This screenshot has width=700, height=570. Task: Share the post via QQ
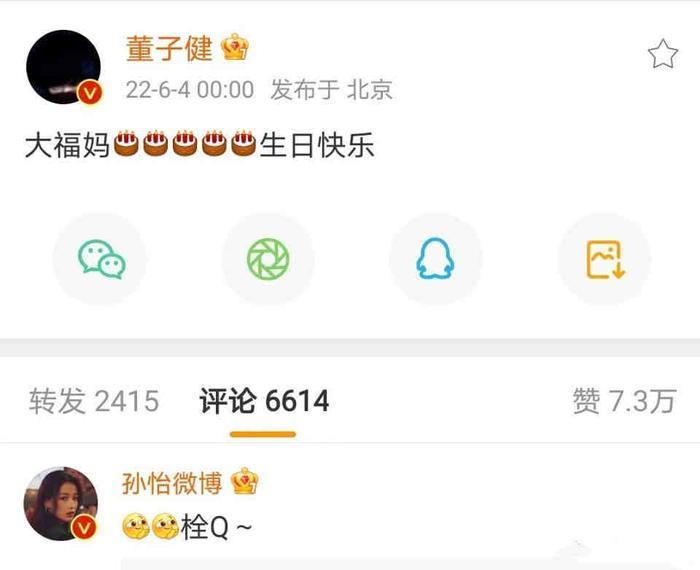point(435,259)
